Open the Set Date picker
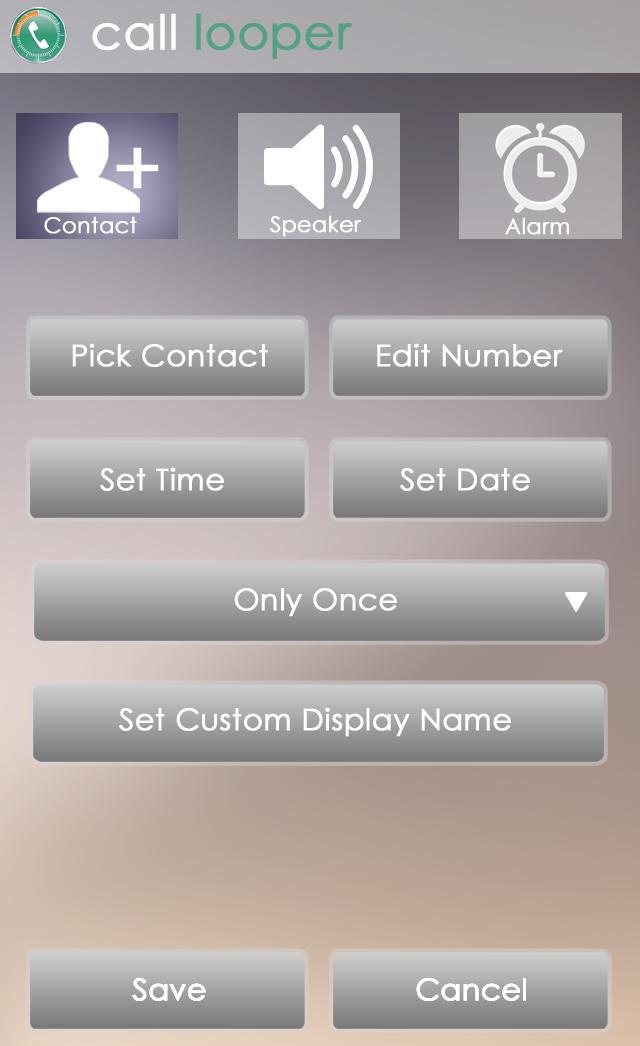640x1046 pixels. pos(470,479)
